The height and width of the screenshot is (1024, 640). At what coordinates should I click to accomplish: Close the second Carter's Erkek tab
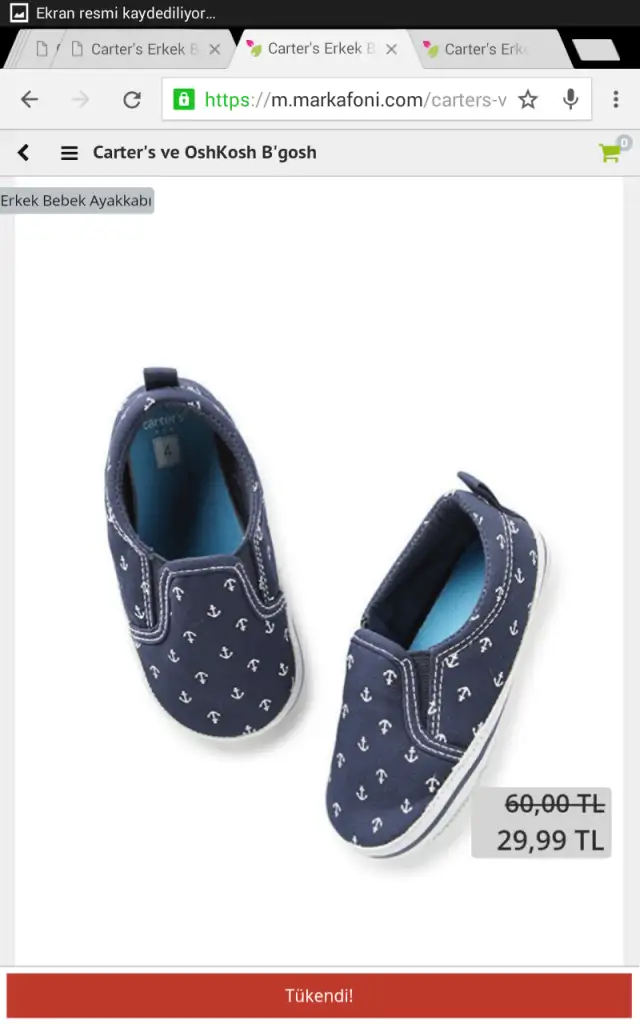point(391,49)
